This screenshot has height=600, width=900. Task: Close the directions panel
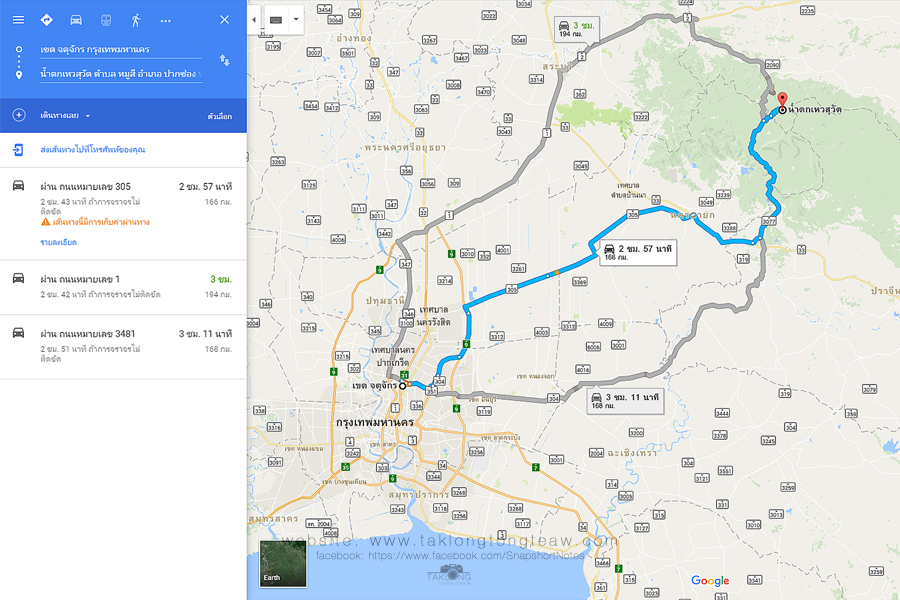click(224, 20)
